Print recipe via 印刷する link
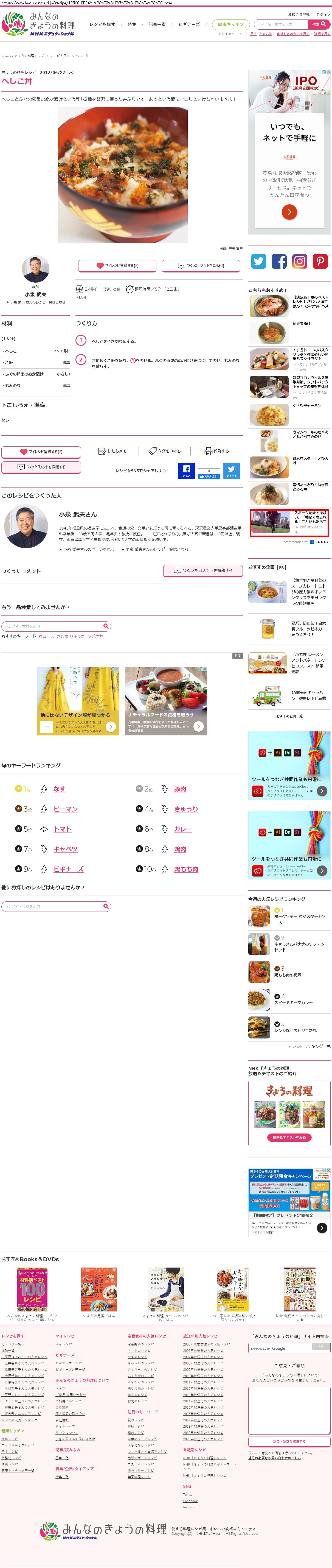Screen dimensions: 332x1568 (217, 451)
